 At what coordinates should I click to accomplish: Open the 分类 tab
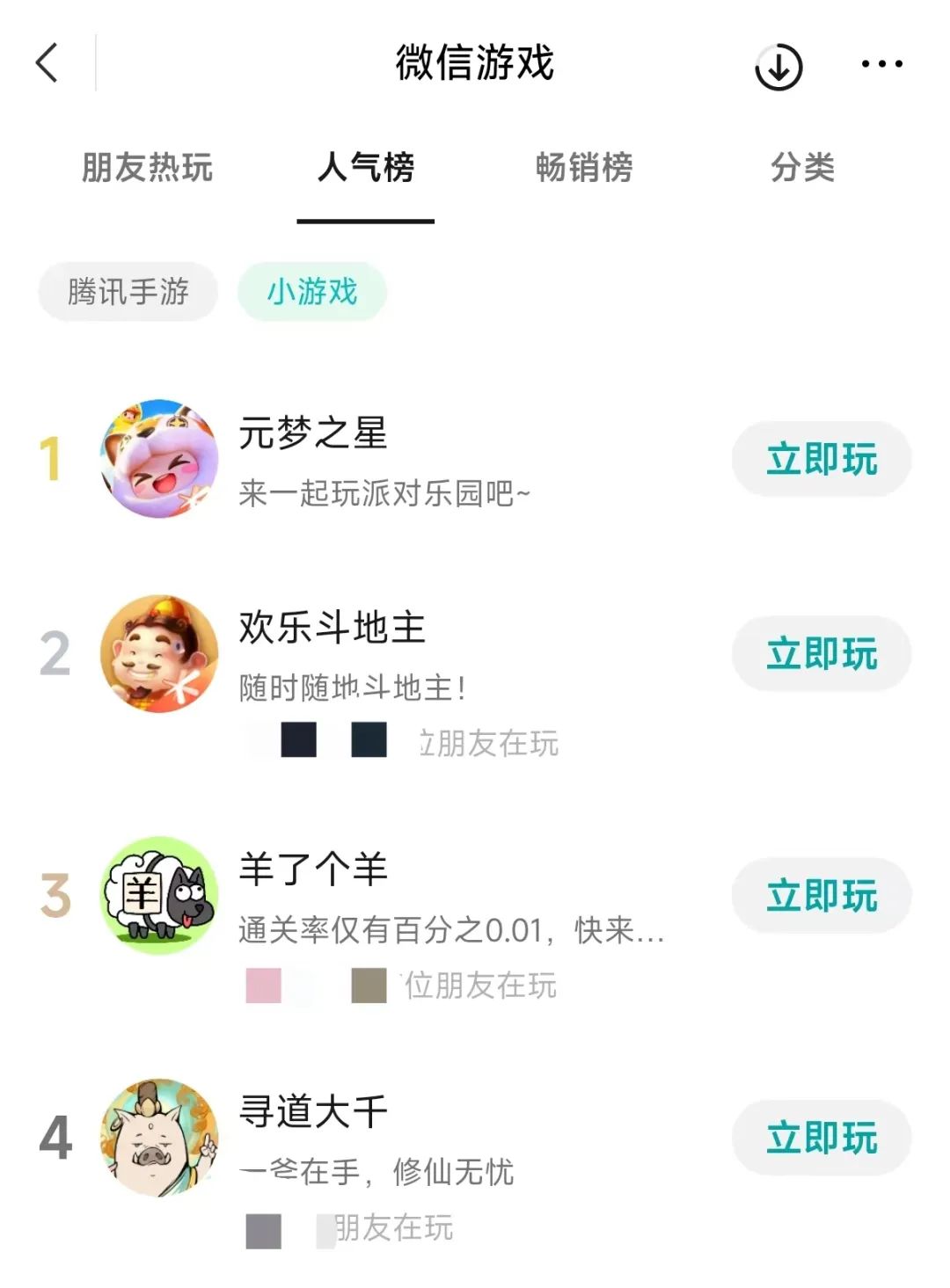802,167
